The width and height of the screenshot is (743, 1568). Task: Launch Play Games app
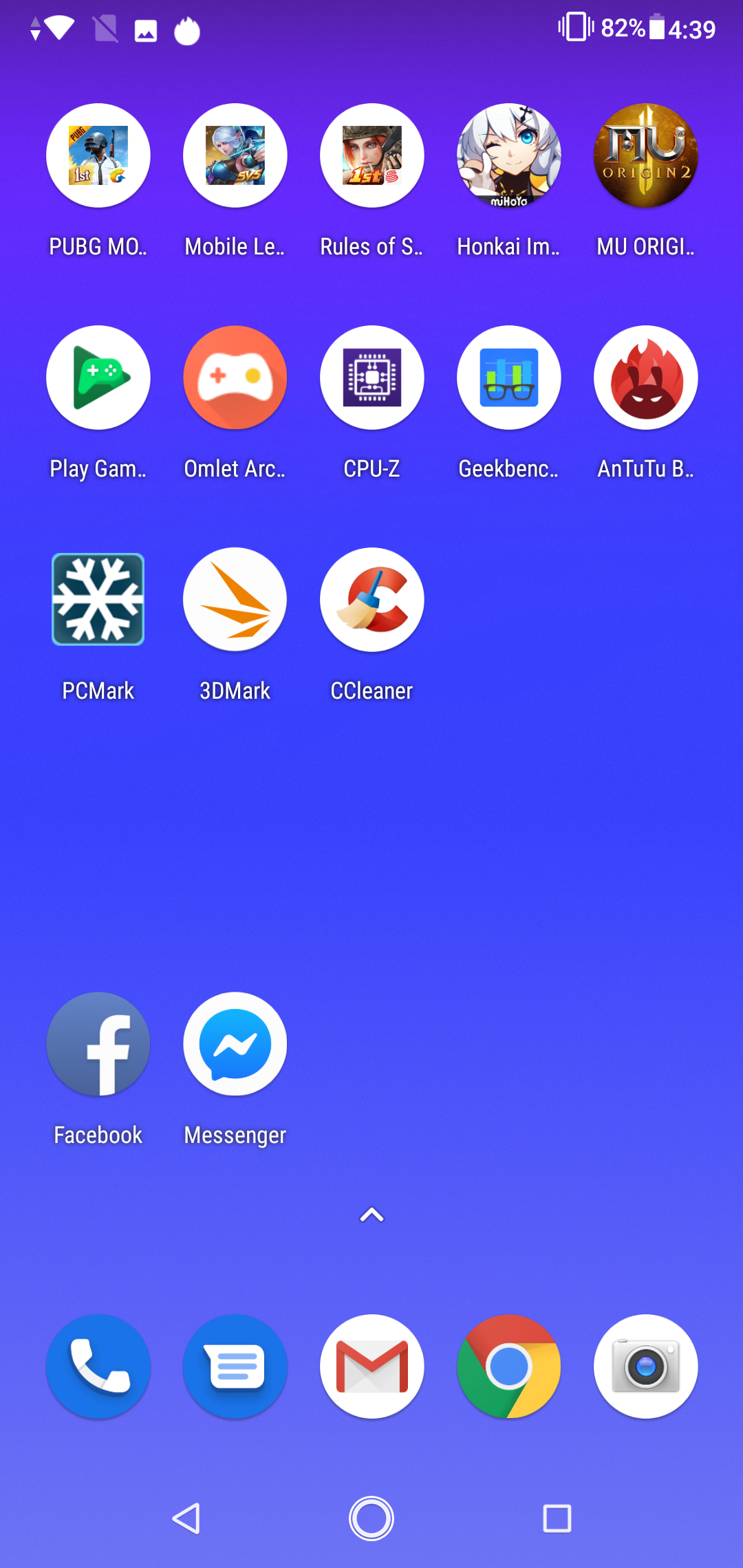pyautogui.click(x=98, y=378)
